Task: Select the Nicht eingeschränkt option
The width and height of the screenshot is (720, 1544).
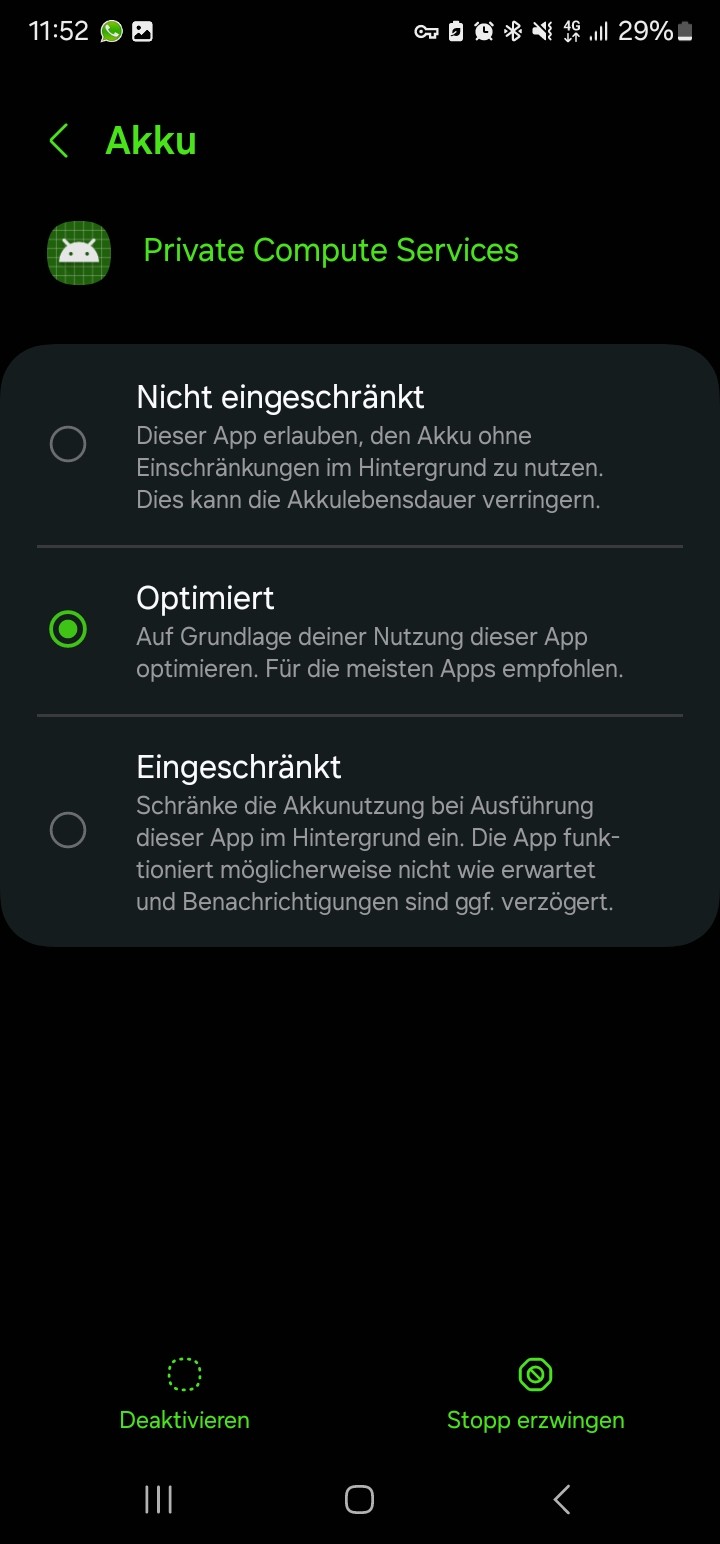Action: [68, 444]
